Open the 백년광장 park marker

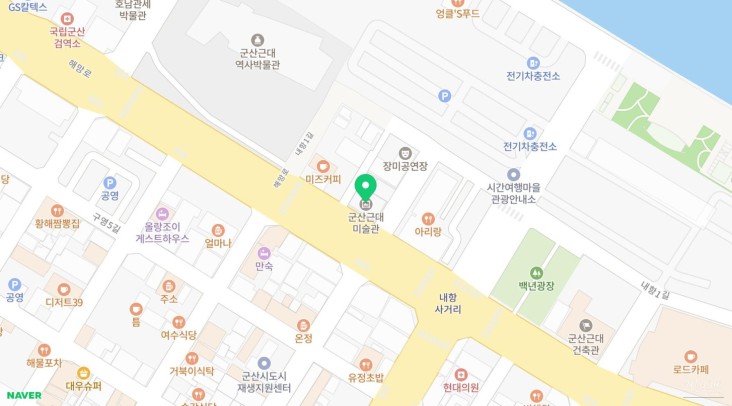(536, 272)
